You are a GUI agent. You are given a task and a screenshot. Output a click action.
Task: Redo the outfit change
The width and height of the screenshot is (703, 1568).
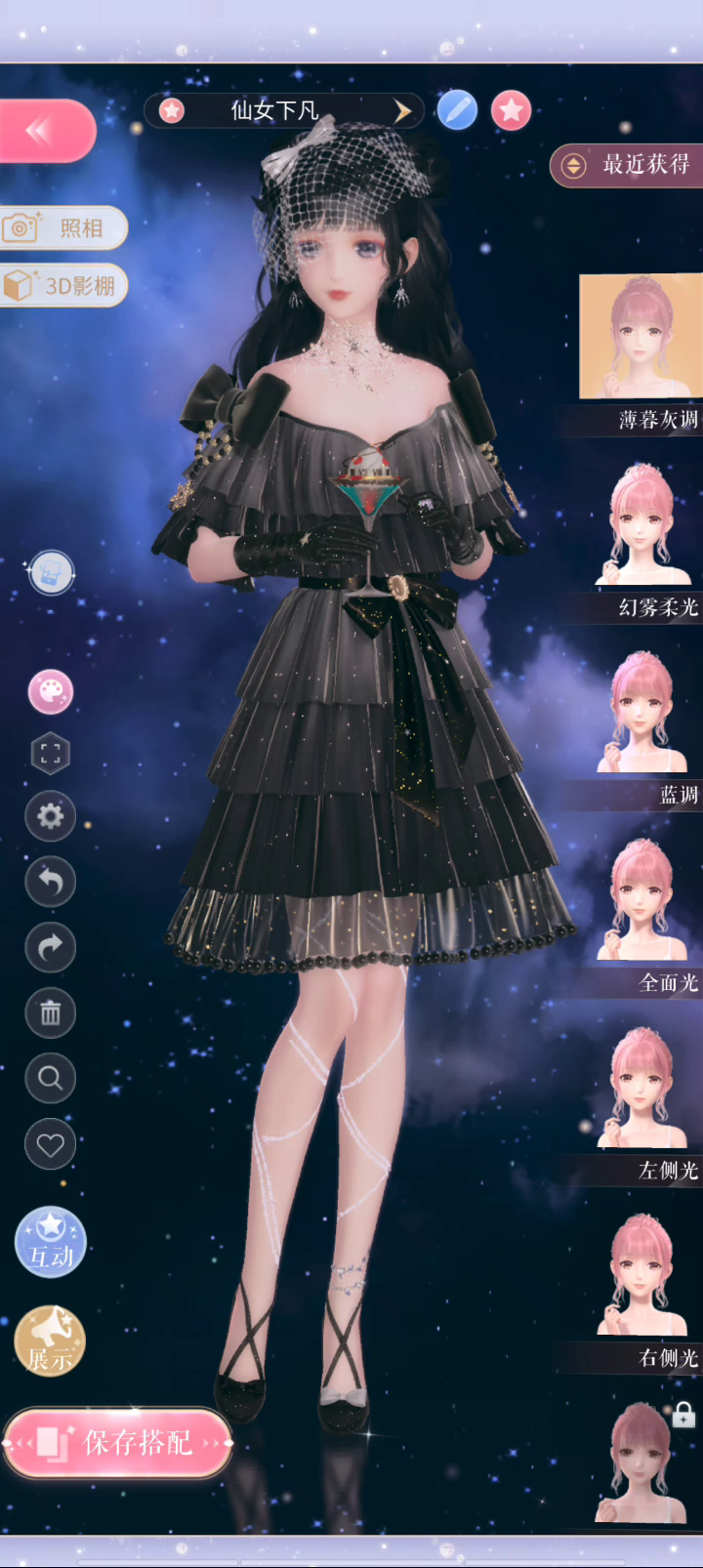click(51, 947)
